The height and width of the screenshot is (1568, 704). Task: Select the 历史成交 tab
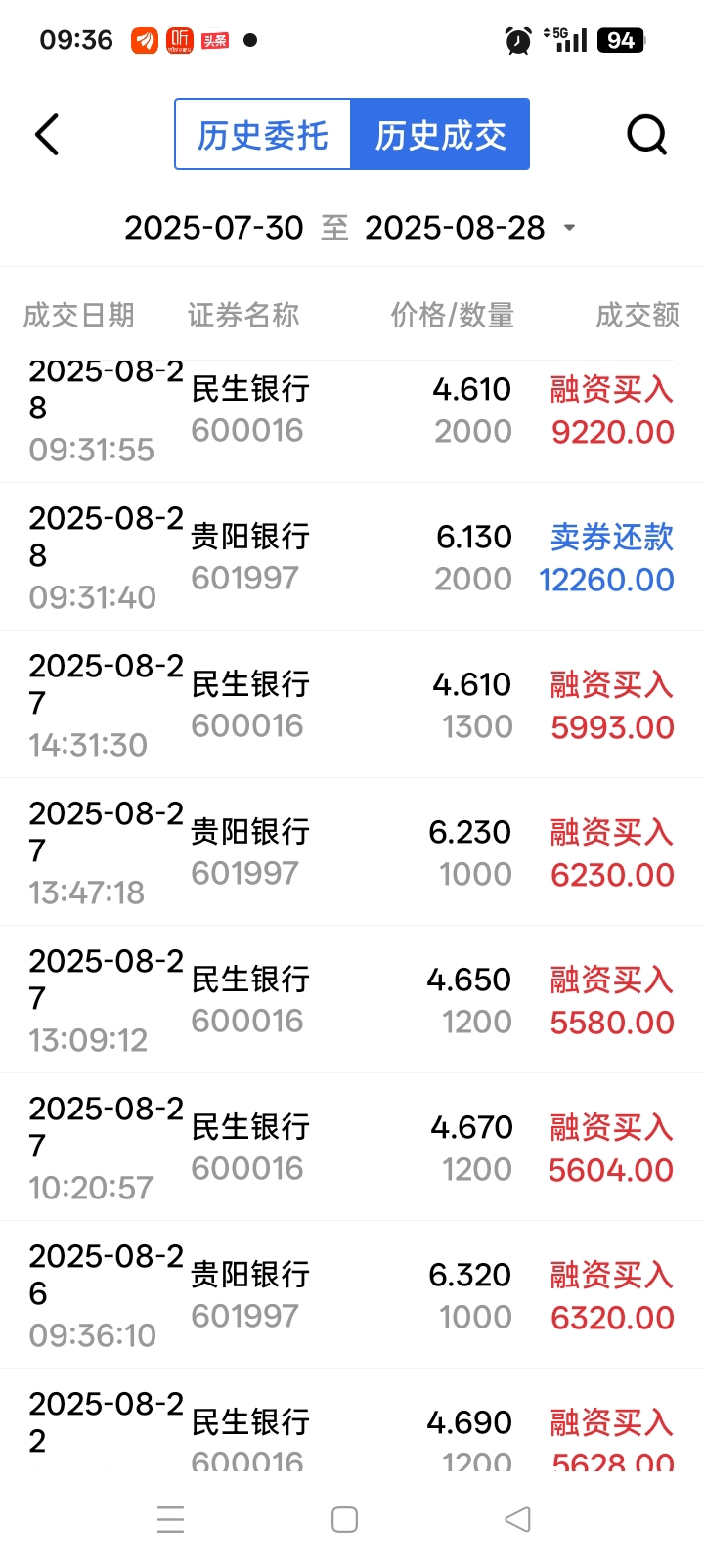(440, 134)
